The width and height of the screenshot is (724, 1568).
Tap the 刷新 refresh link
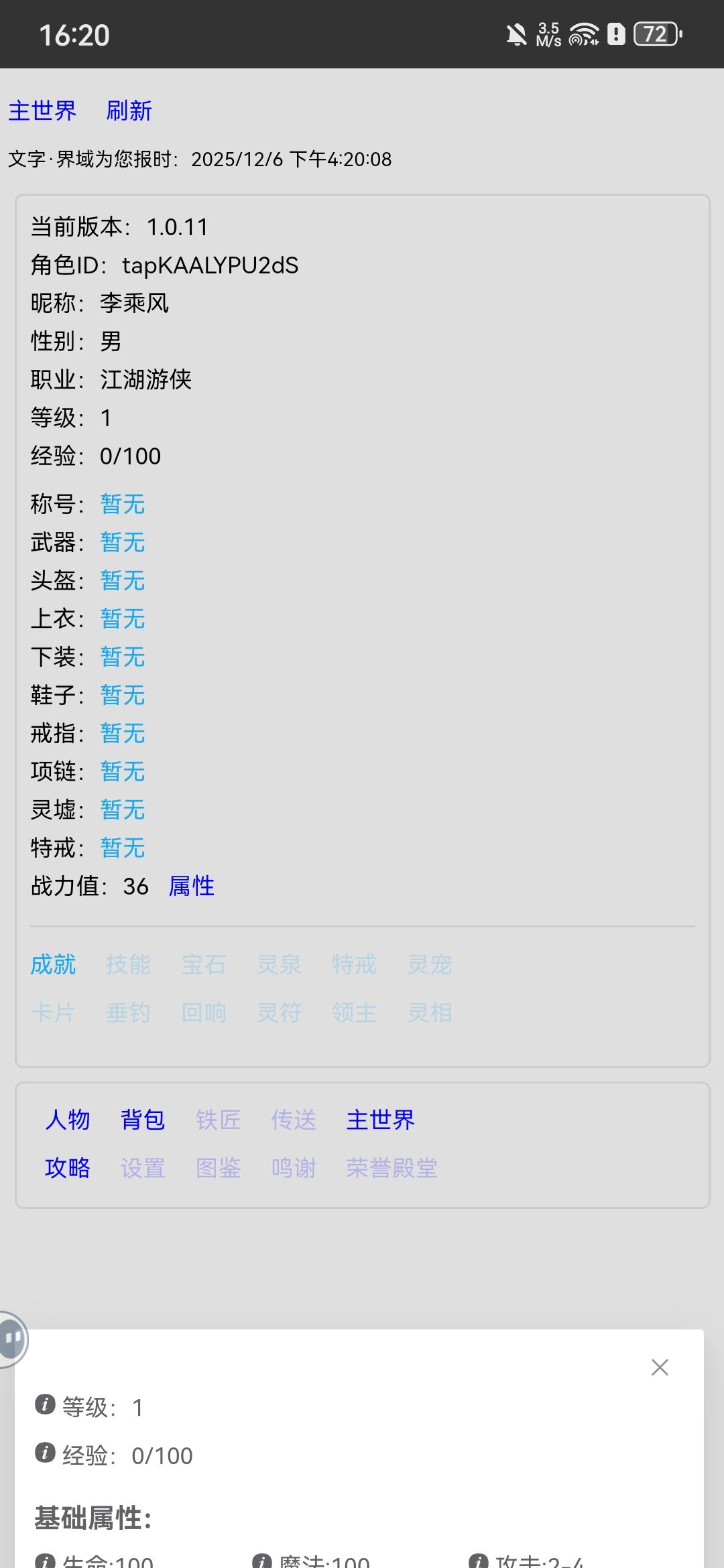pyautogui.click(x=129, y=111)
